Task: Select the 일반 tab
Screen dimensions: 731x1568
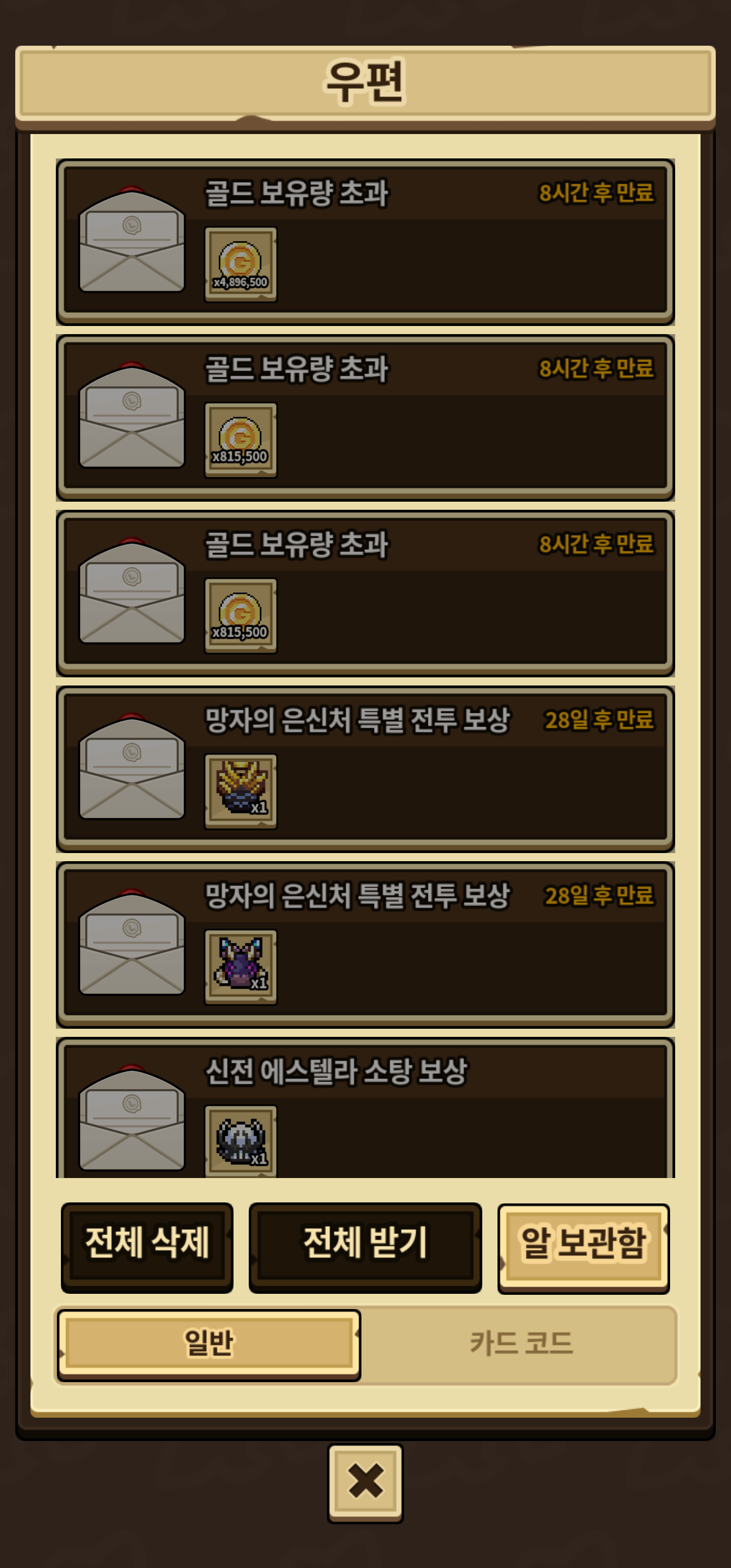Action: (209, 1344)
